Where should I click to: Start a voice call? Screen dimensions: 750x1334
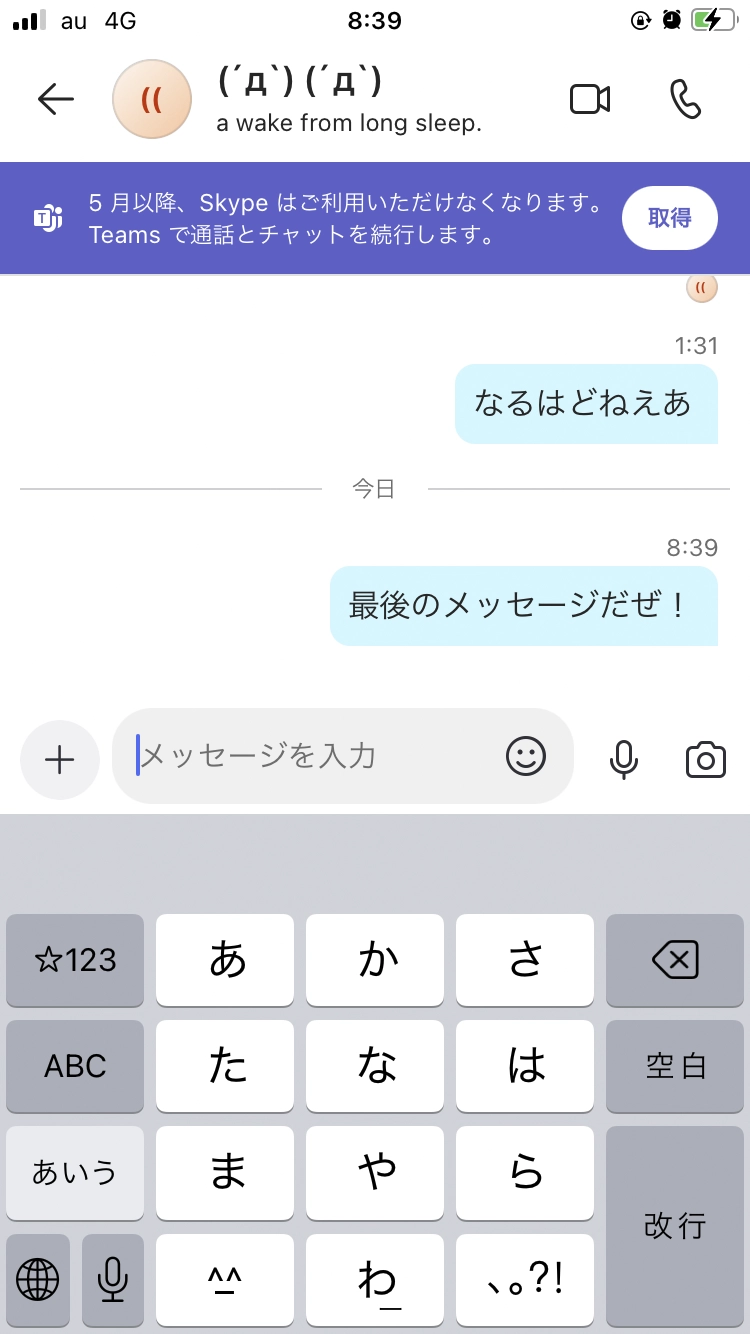pyautogui.click(x=685, y=99)
